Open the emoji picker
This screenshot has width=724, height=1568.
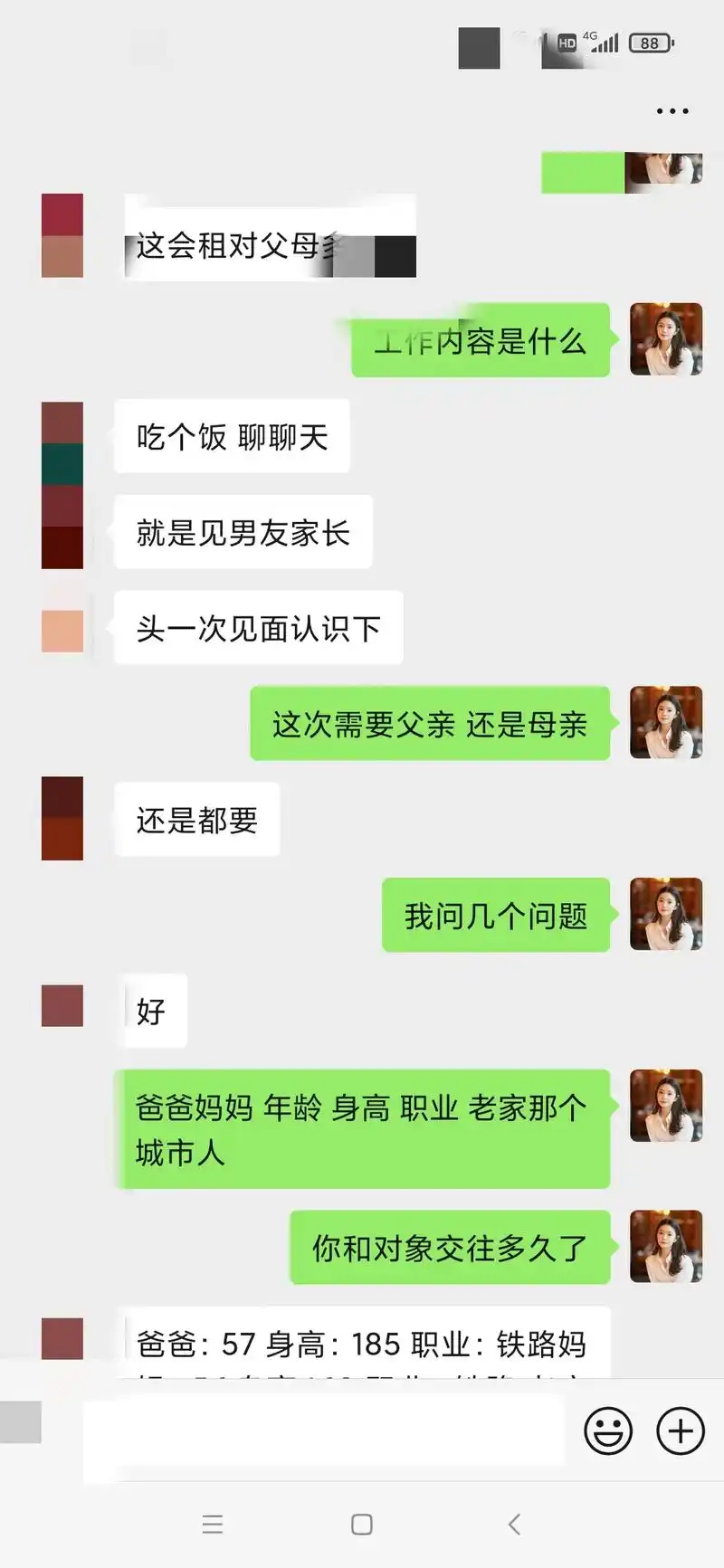608,1430
